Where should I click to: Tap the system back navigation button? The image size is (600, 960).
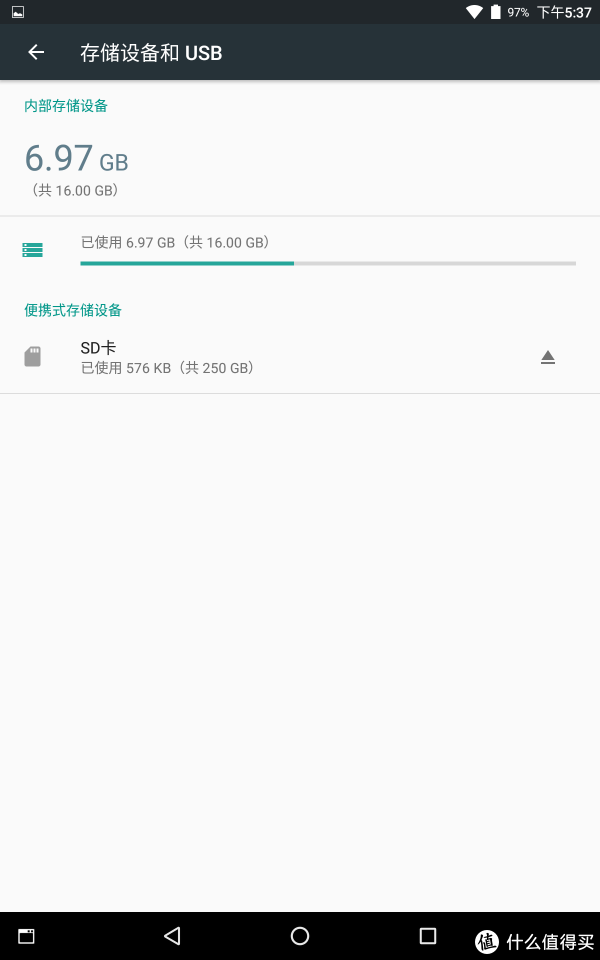(x=173, y=936)
